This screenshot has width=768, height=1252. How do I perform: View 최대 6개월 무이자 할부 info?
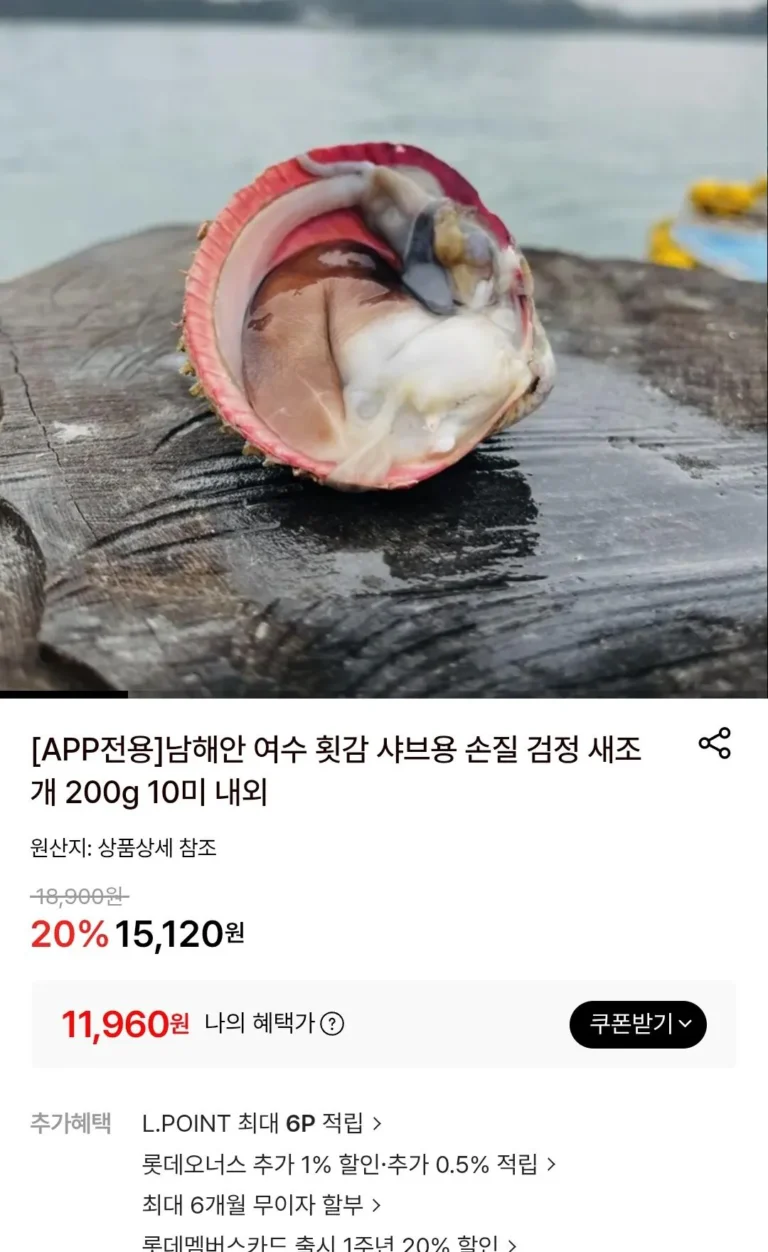(x=261, y=1205)
